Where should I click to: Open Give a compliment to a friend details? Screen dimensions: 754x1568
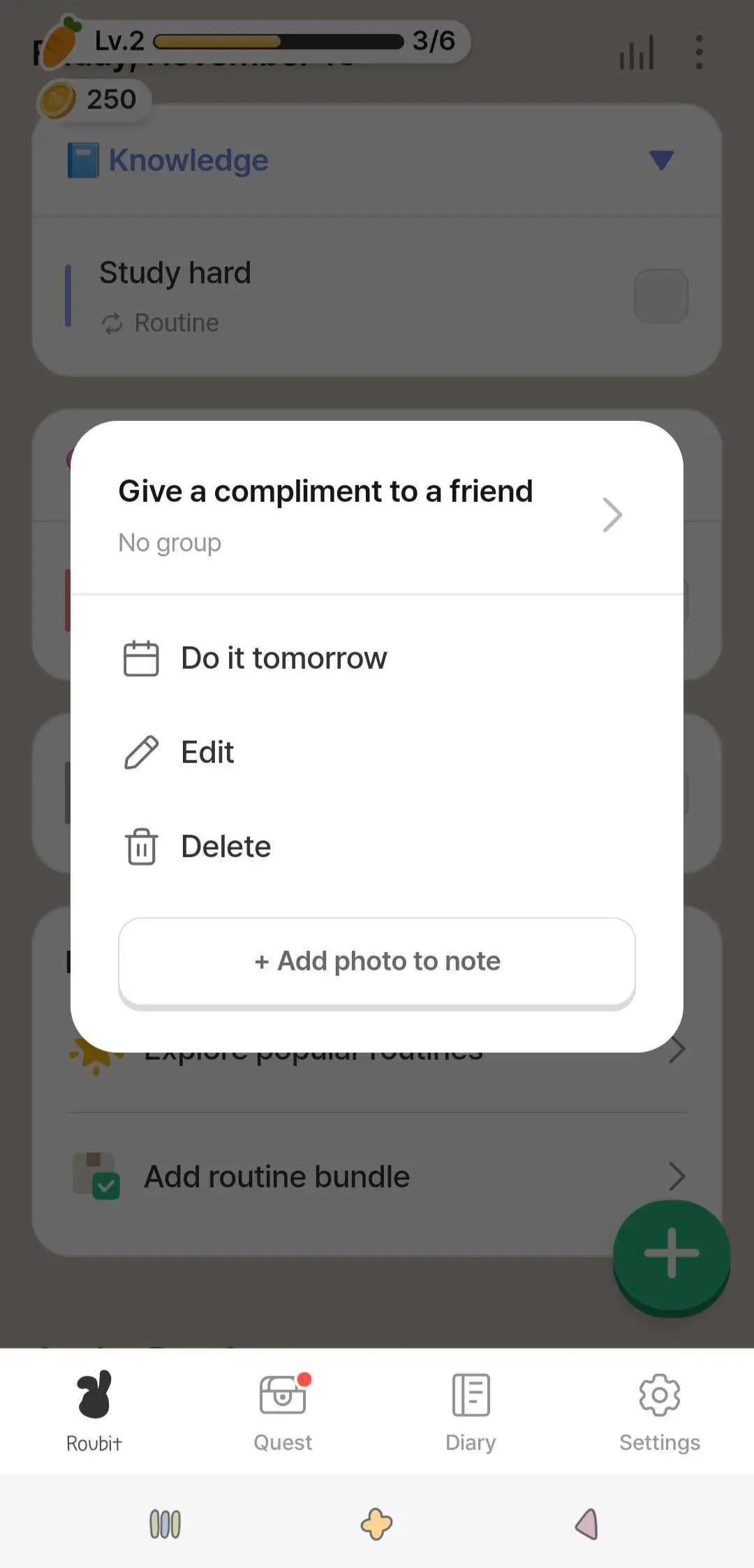[612, 515]
